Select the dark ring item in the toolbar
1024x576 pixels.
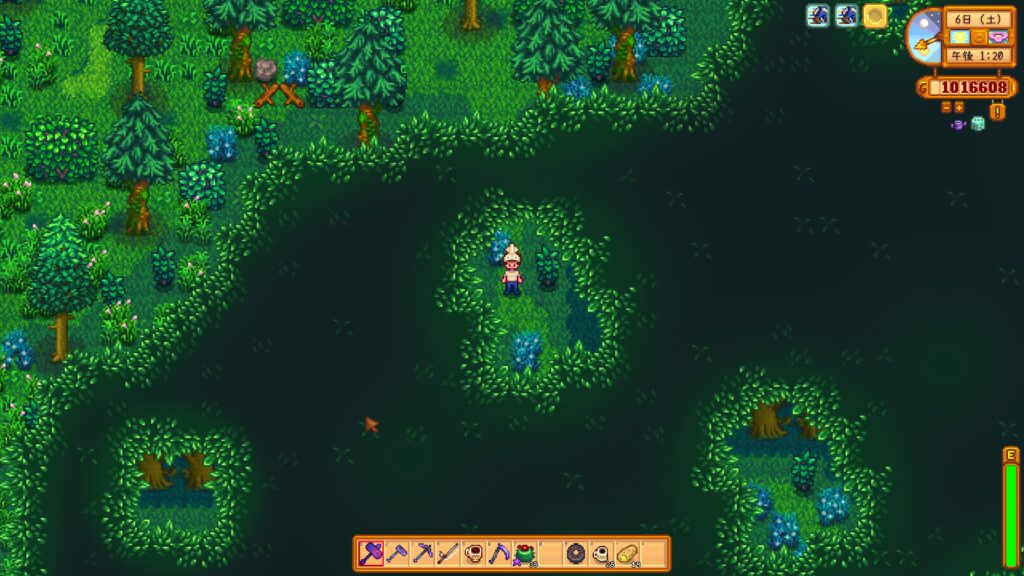click(x=576, y=553)
